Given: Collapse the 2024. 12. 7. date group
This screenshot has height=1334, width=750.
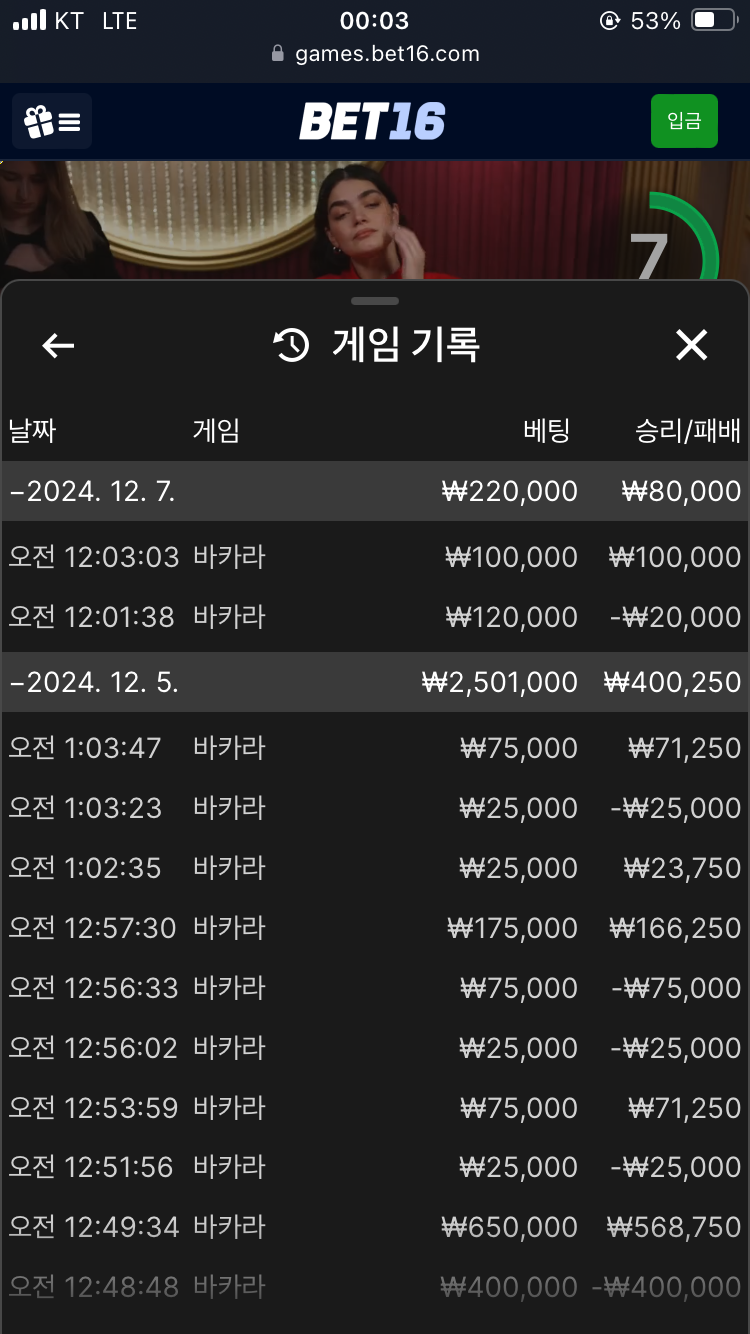Looking at the screenshot, I should coord(375,491).
